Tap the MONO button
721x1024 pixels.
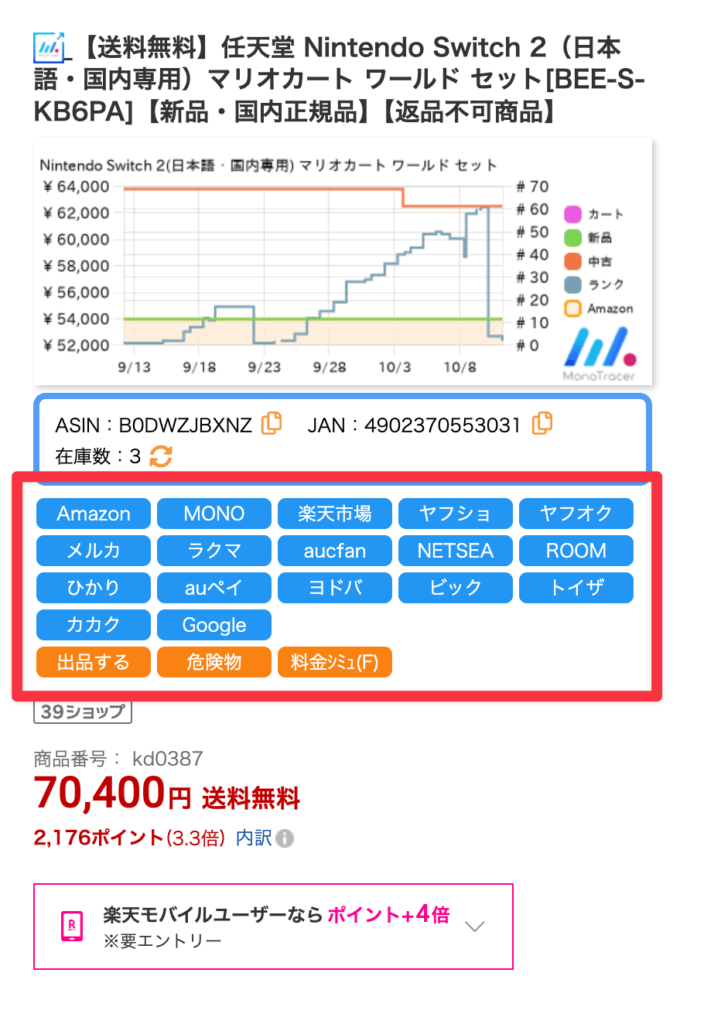tap(214, 514)
